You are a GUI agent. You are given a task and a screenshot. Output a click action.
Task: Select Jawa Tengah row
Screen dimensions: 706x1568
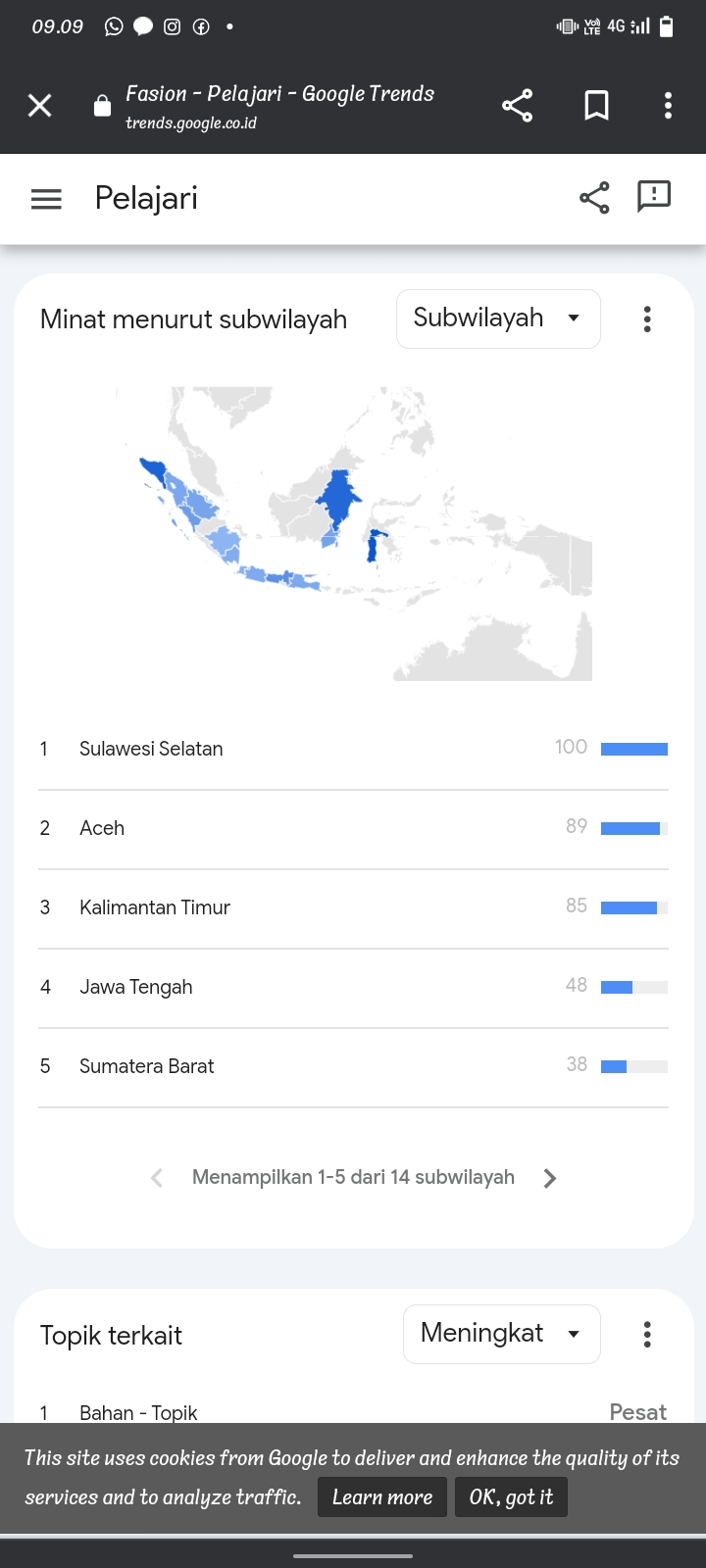point(353,988)
